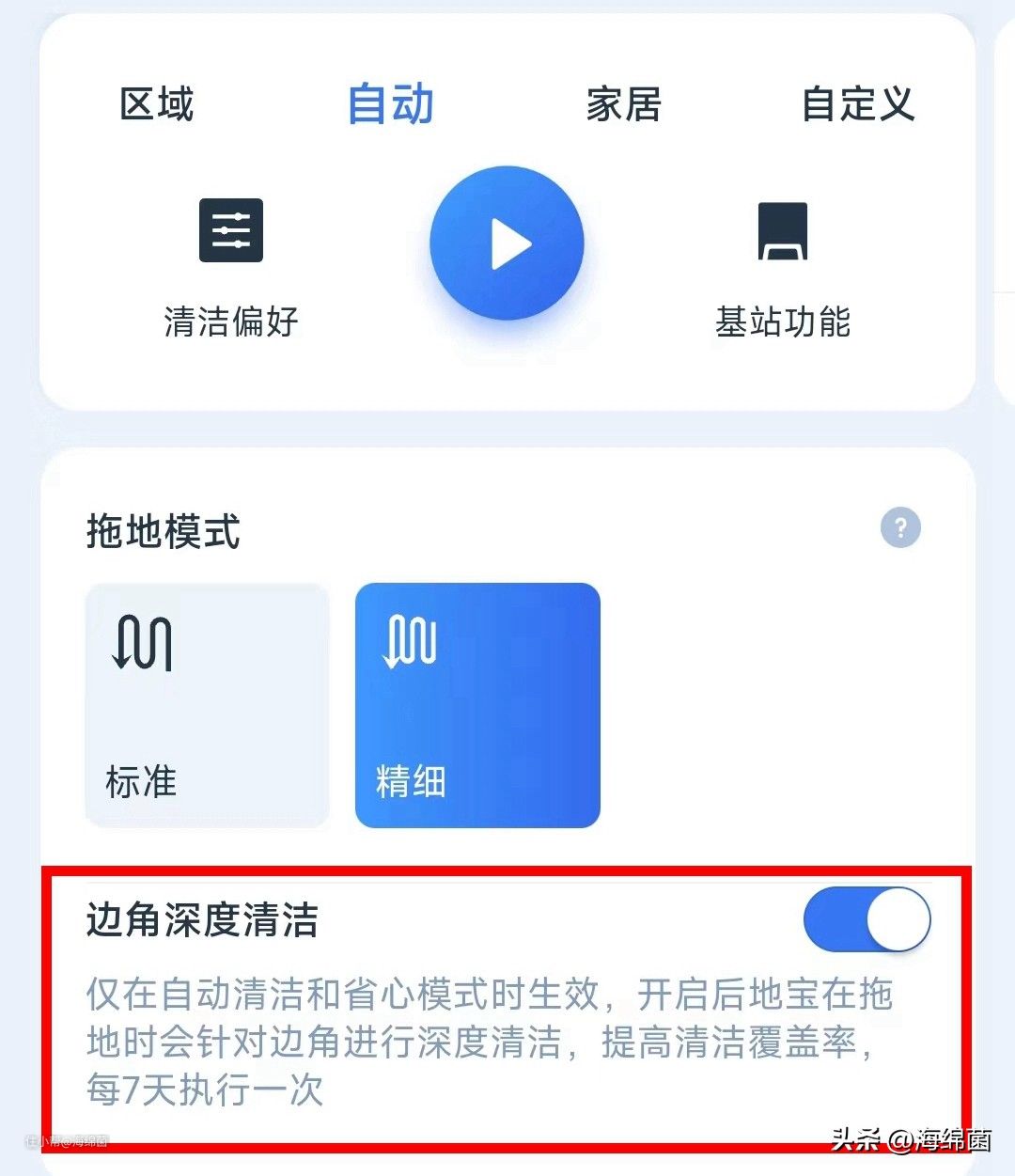Image resolution: width=1015 pixels, height=1176 pixels.
Task: Start cleaning with the play button
Action: pos(507,244)
